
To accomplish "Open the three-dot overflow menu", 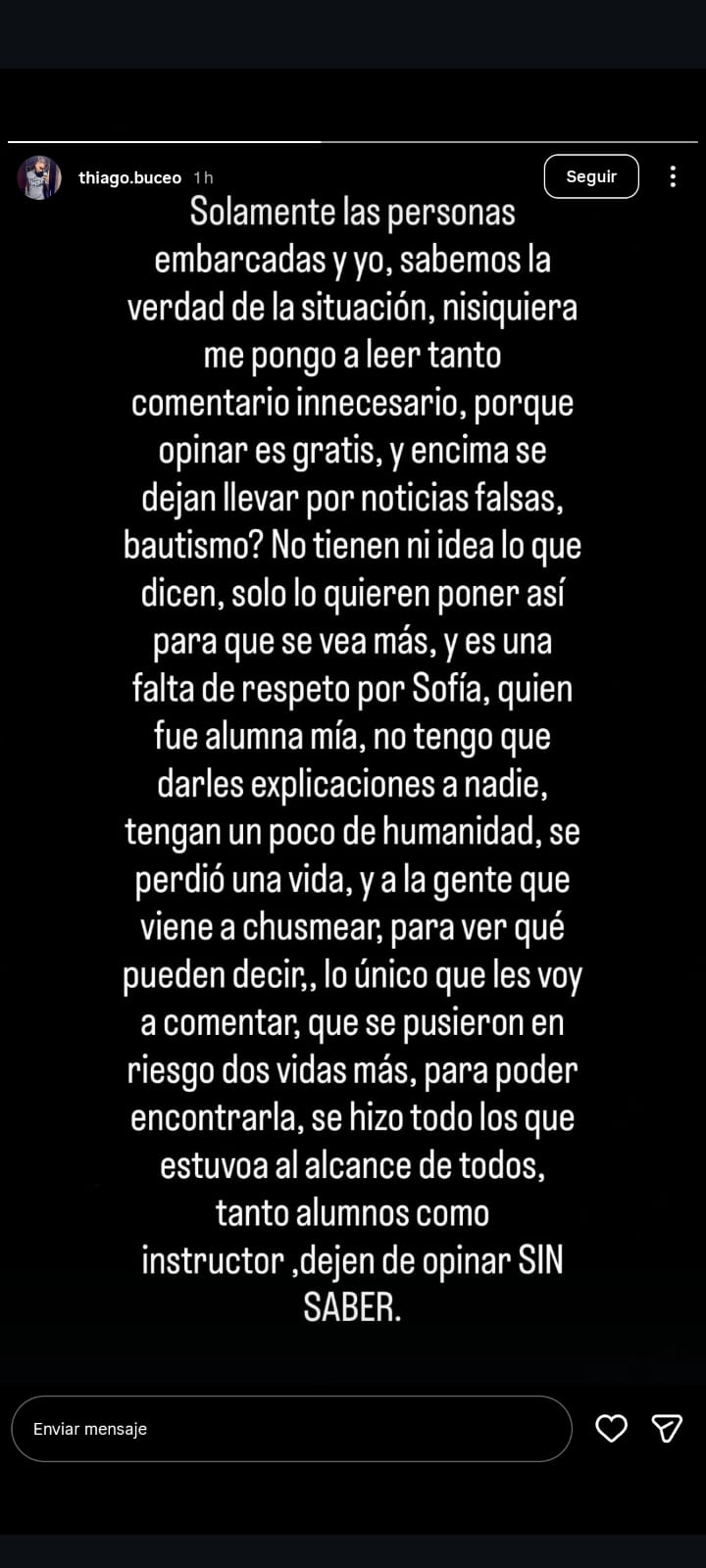I will [673, 176].
